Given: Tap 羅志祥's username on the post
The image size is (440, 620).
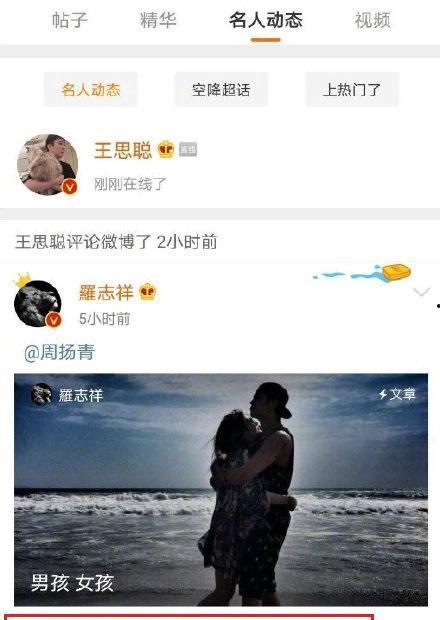Looking at the screenshot, I should (106, 293).
